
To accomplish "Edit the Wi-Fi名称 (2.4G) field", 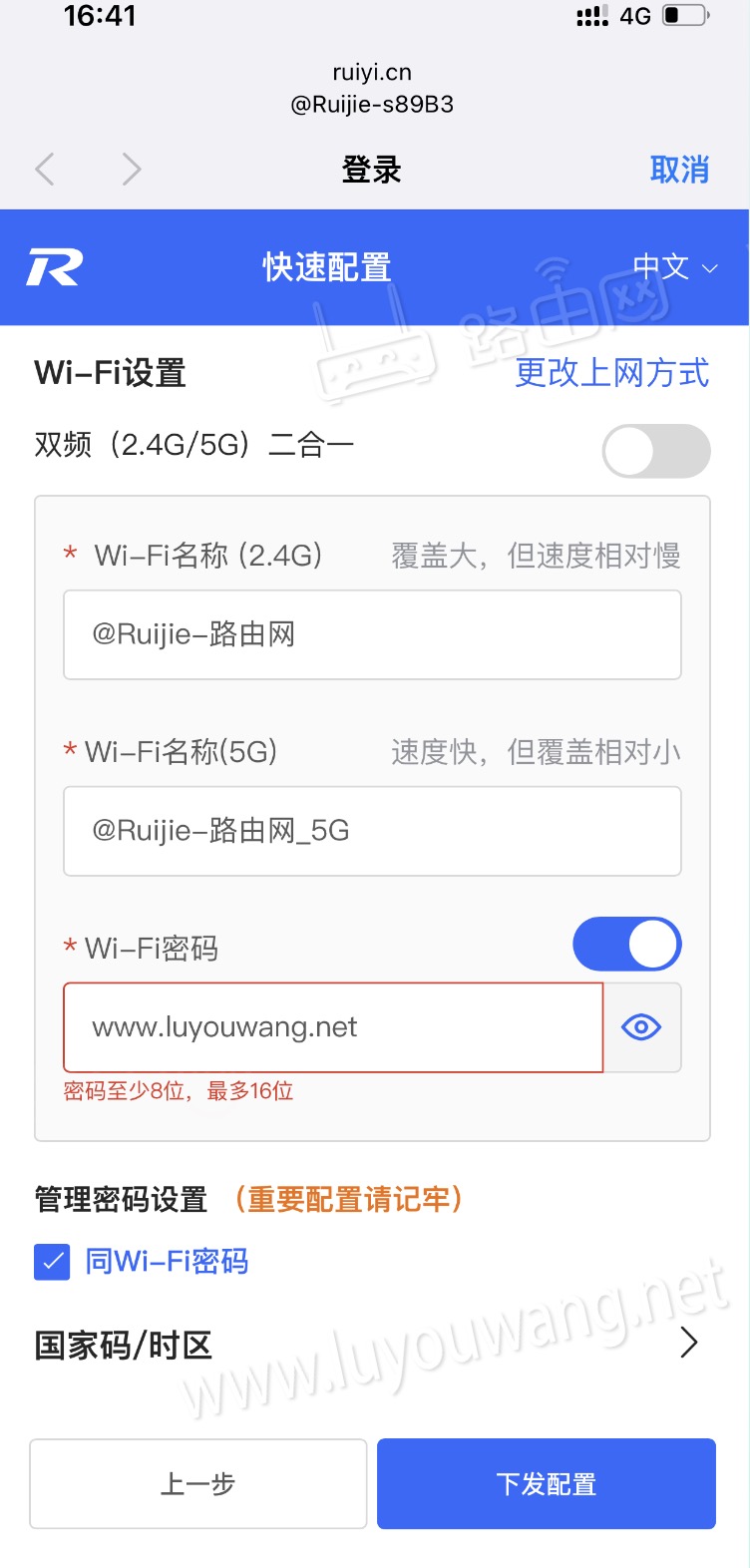I will point(372,634).
